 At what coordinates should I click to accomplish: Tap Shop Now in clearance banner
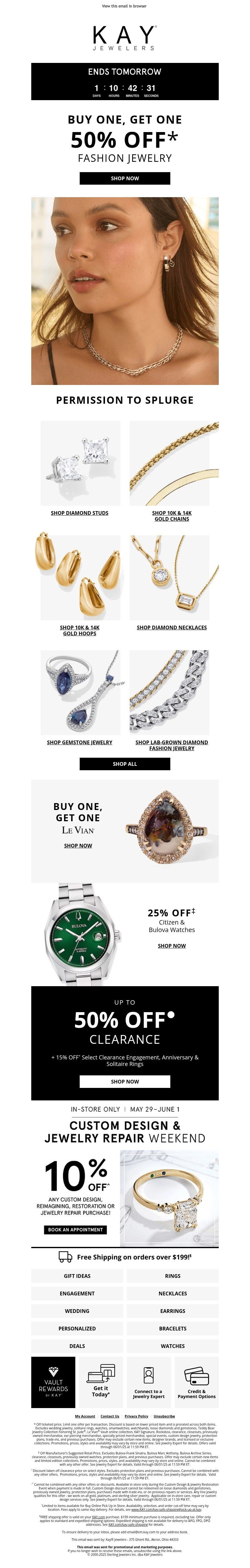[125, 1082]
